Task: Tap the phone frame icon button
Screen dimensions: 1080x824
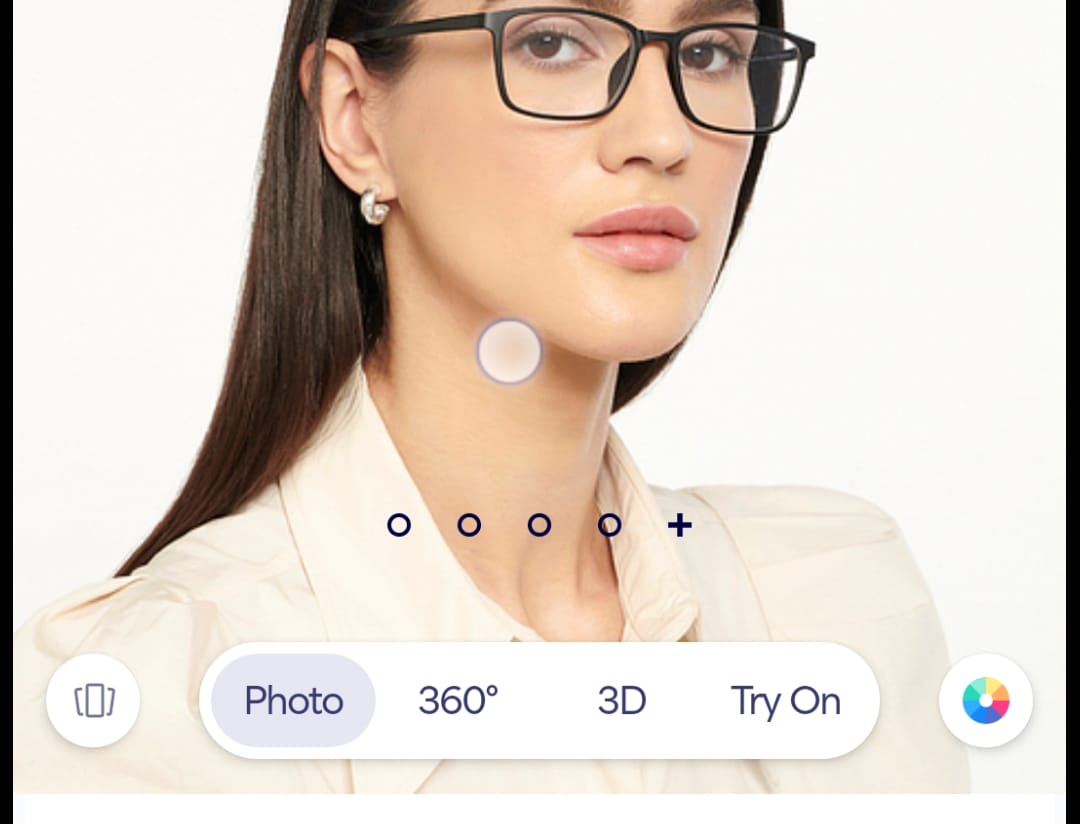Action: [x=94, y=700]
